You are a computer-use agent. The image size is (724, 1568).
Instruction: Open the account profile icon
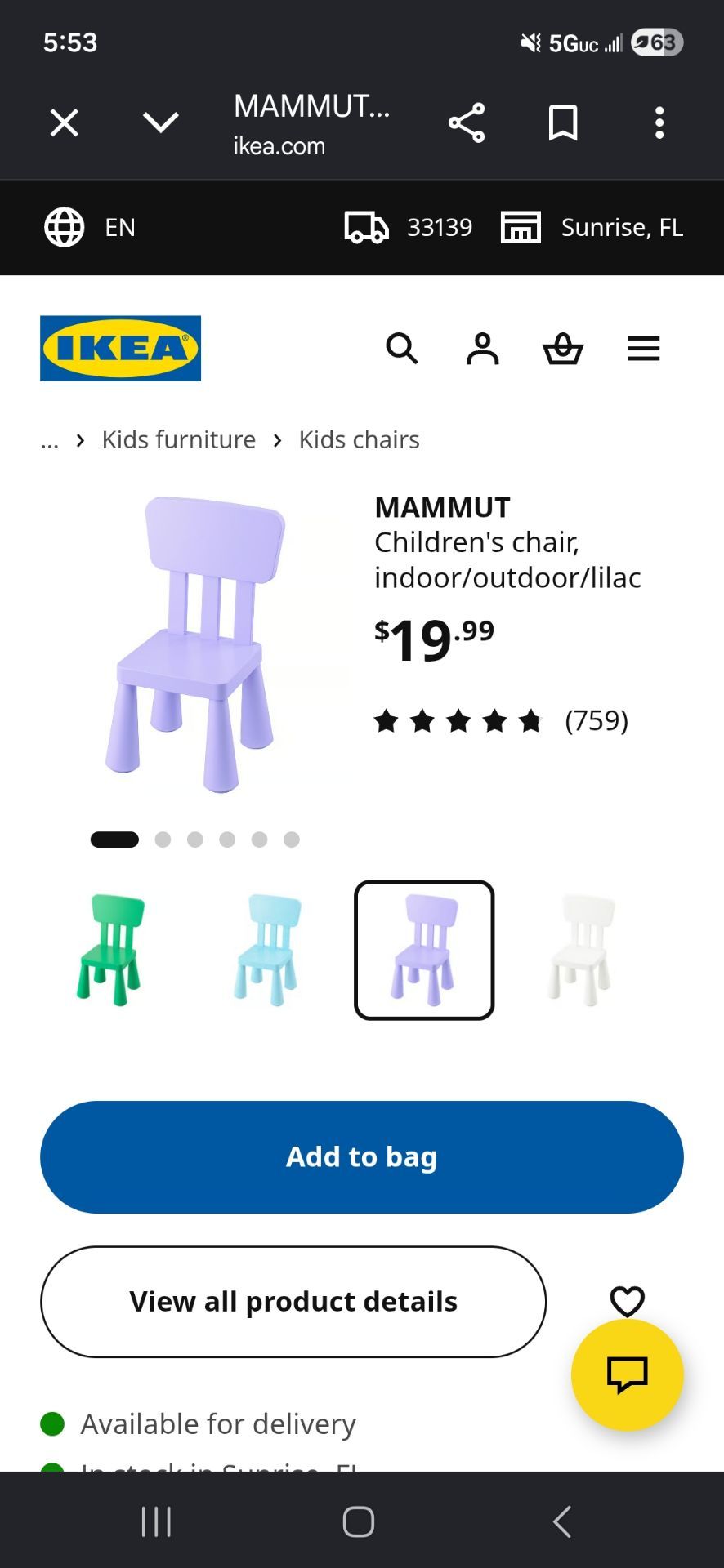482,349
